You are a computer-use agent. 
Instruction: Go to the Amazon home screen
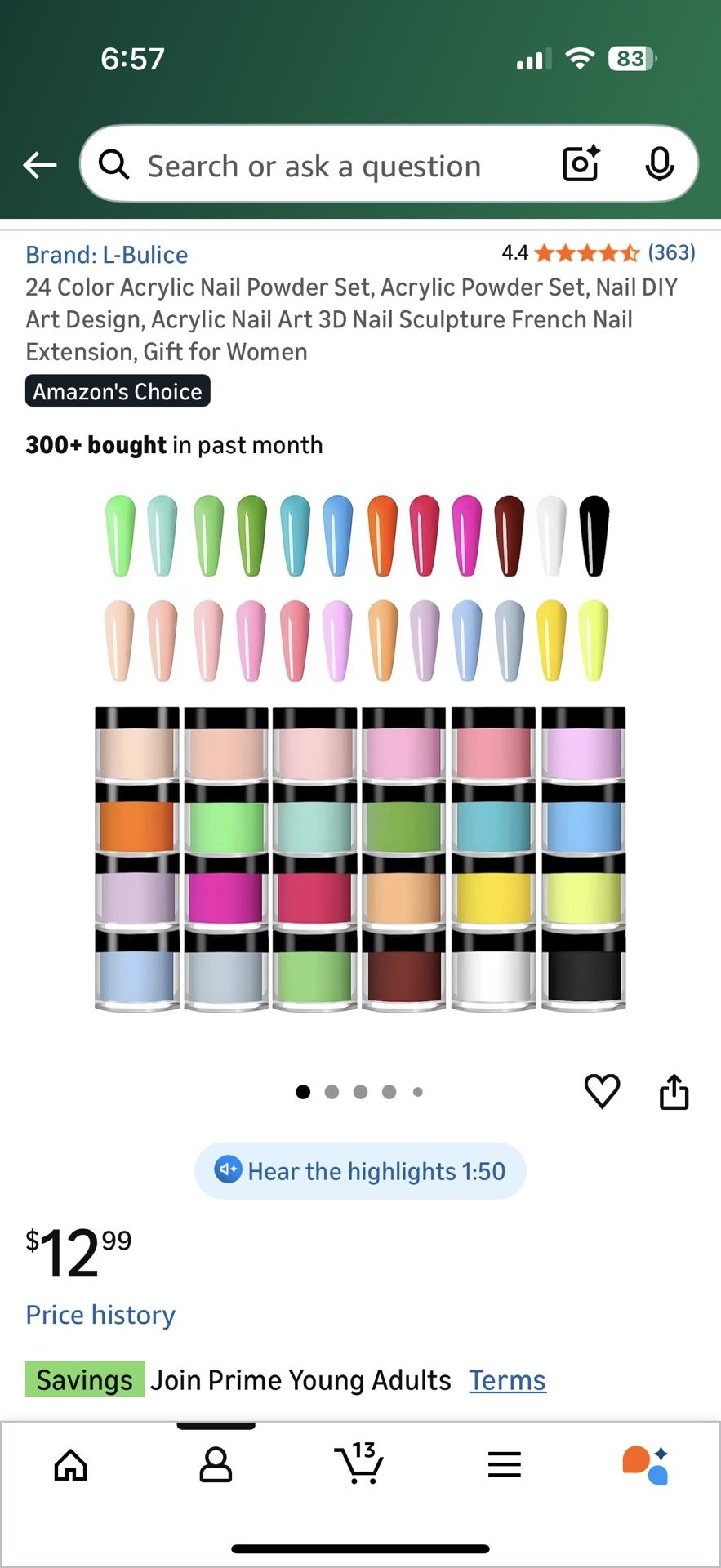71,1464
